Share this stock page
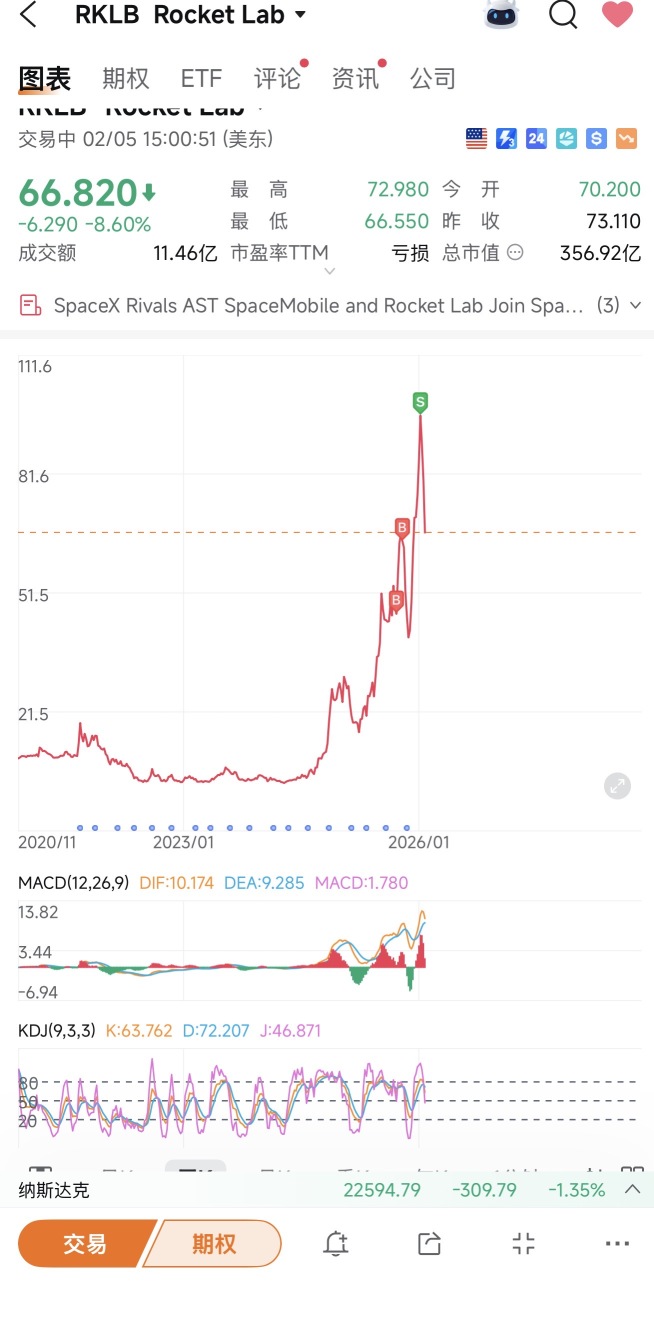The image size is (654, 1330). 429,1243
